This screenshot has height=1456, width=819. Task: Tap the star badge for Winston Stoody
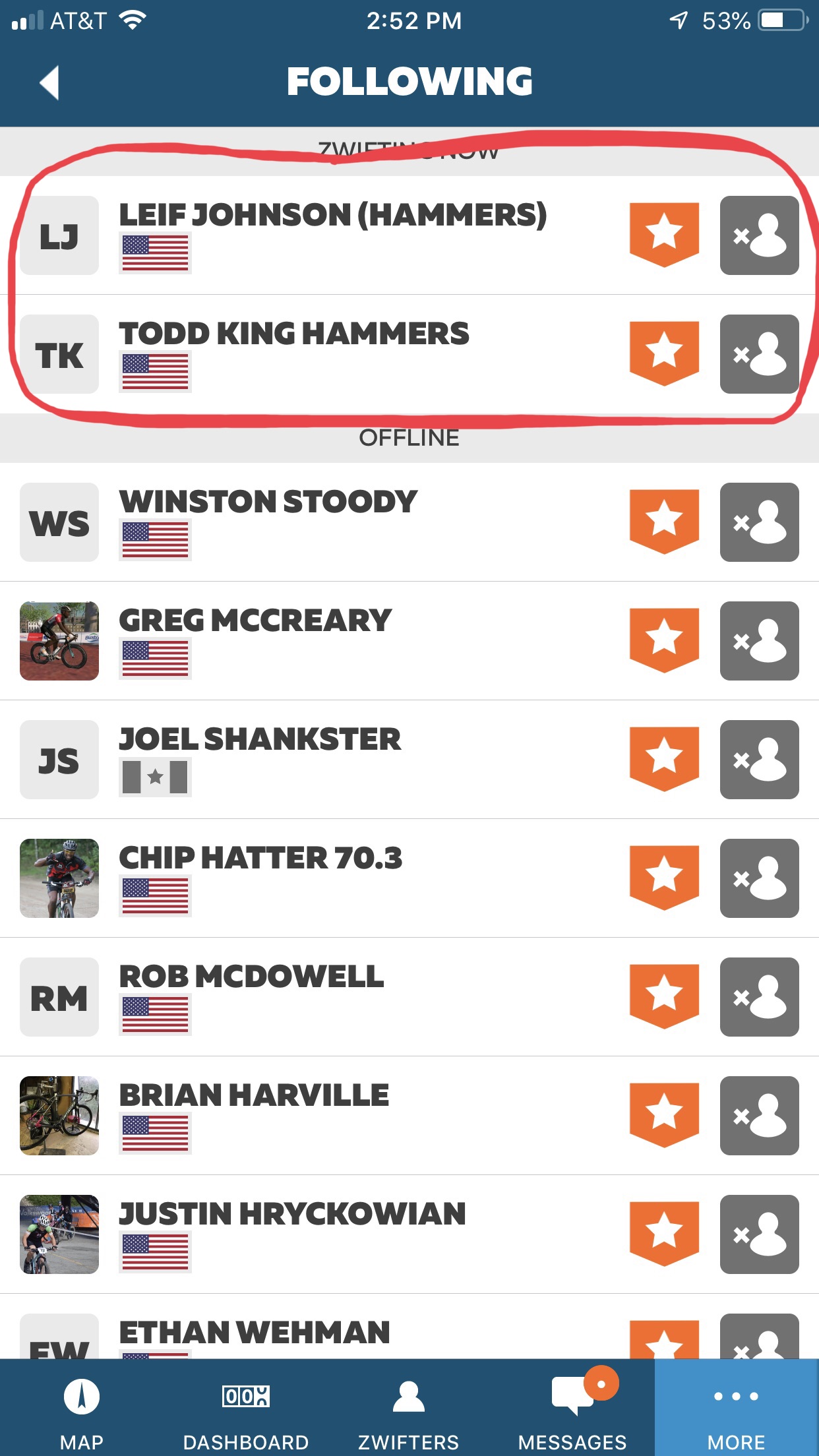coord(664,522)
